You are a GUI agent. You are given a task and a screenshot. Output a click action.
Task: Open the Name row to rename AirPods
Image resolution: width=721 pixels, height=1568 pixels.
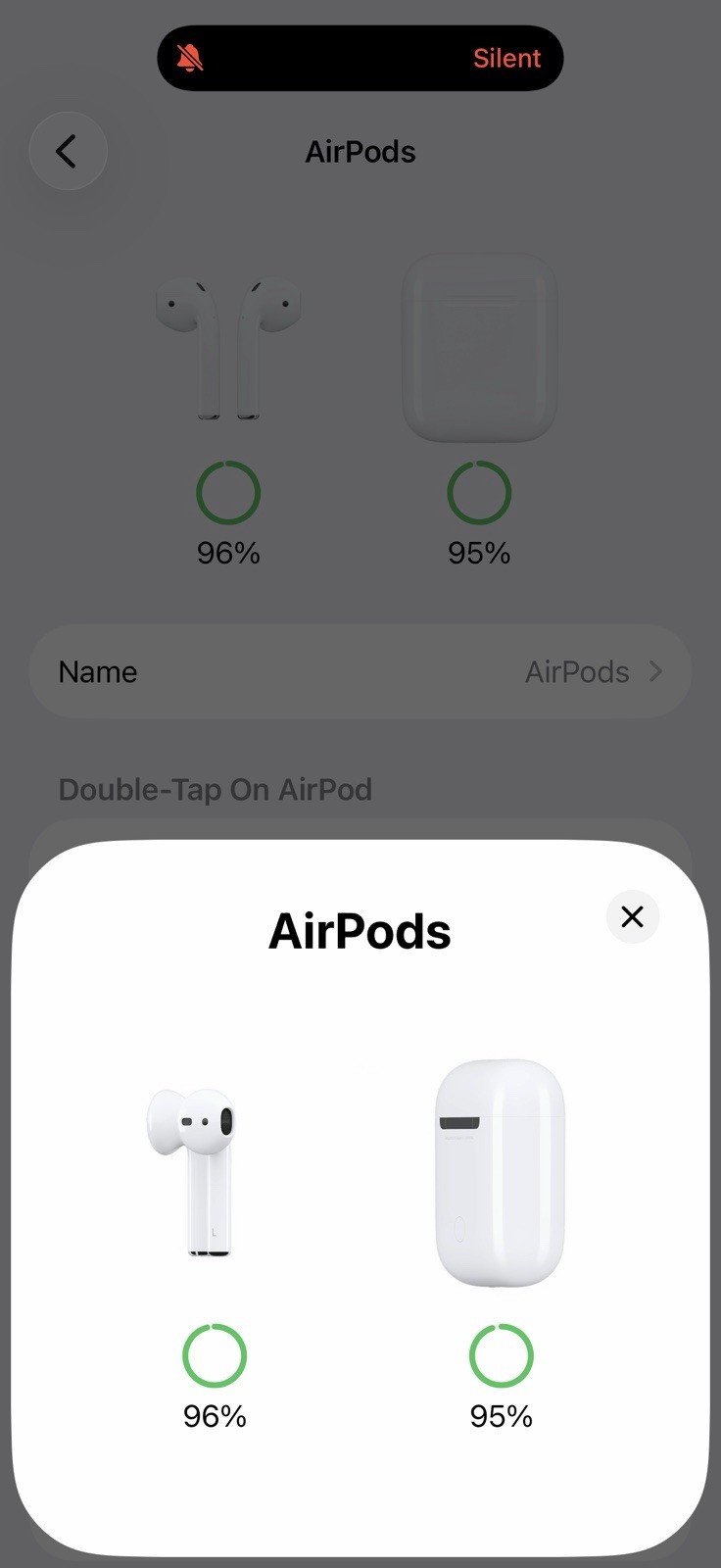(x=360, y=671)
